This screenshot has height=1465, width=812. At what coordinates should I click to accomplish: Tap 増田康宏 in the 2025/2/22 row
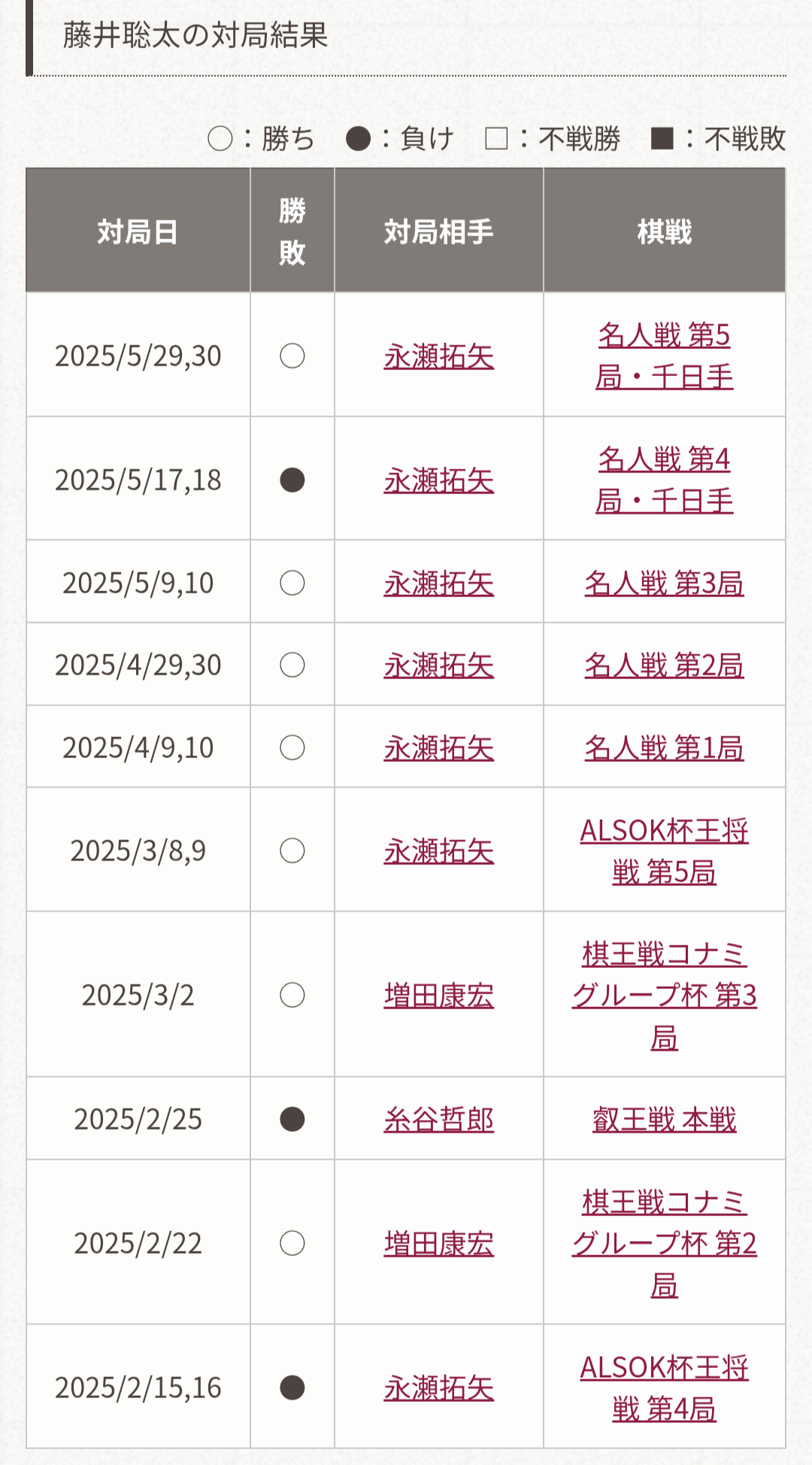tap(439, 1244)
